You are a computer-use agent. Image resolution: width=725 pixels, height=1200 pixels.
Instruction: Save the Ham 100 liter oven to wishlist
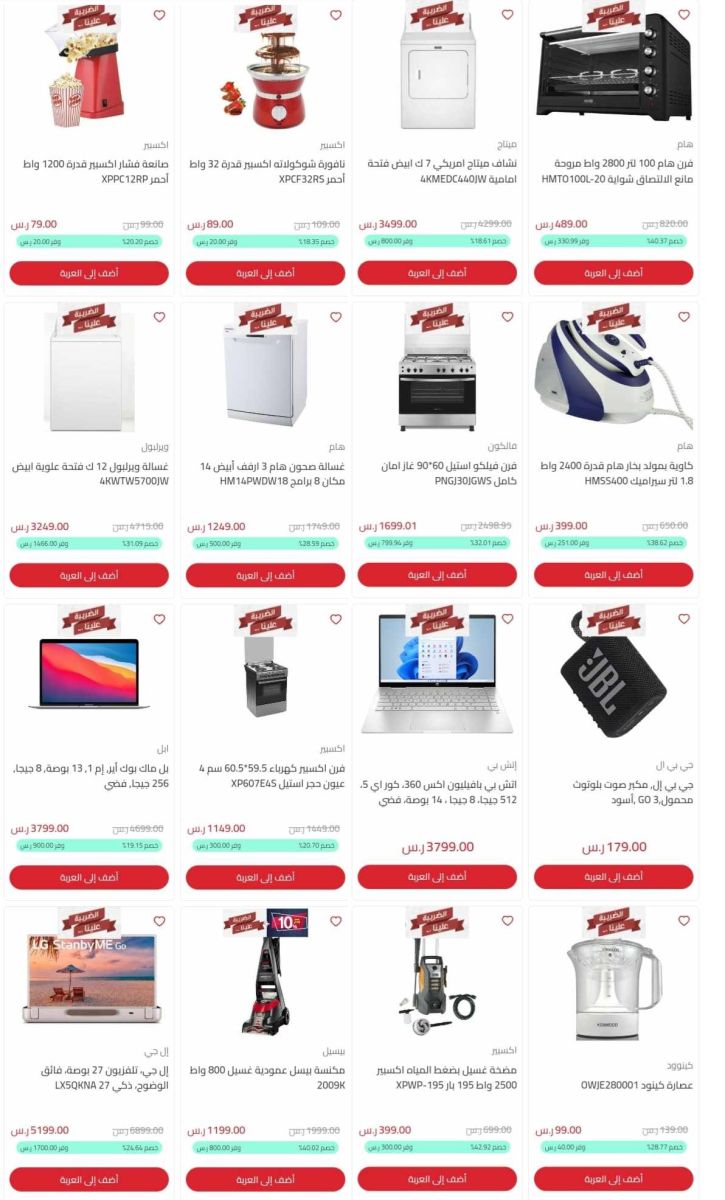(684, 15)
